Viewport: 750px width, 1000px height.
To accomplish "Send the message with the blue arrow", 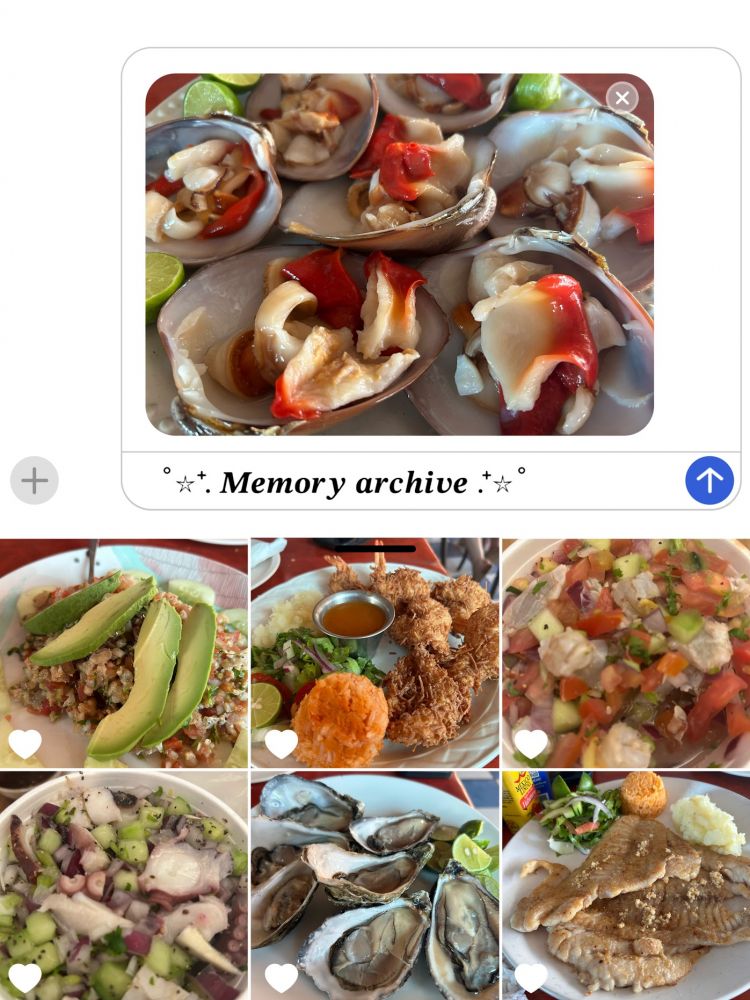I will pyautogui.click(x=709, y=481).
